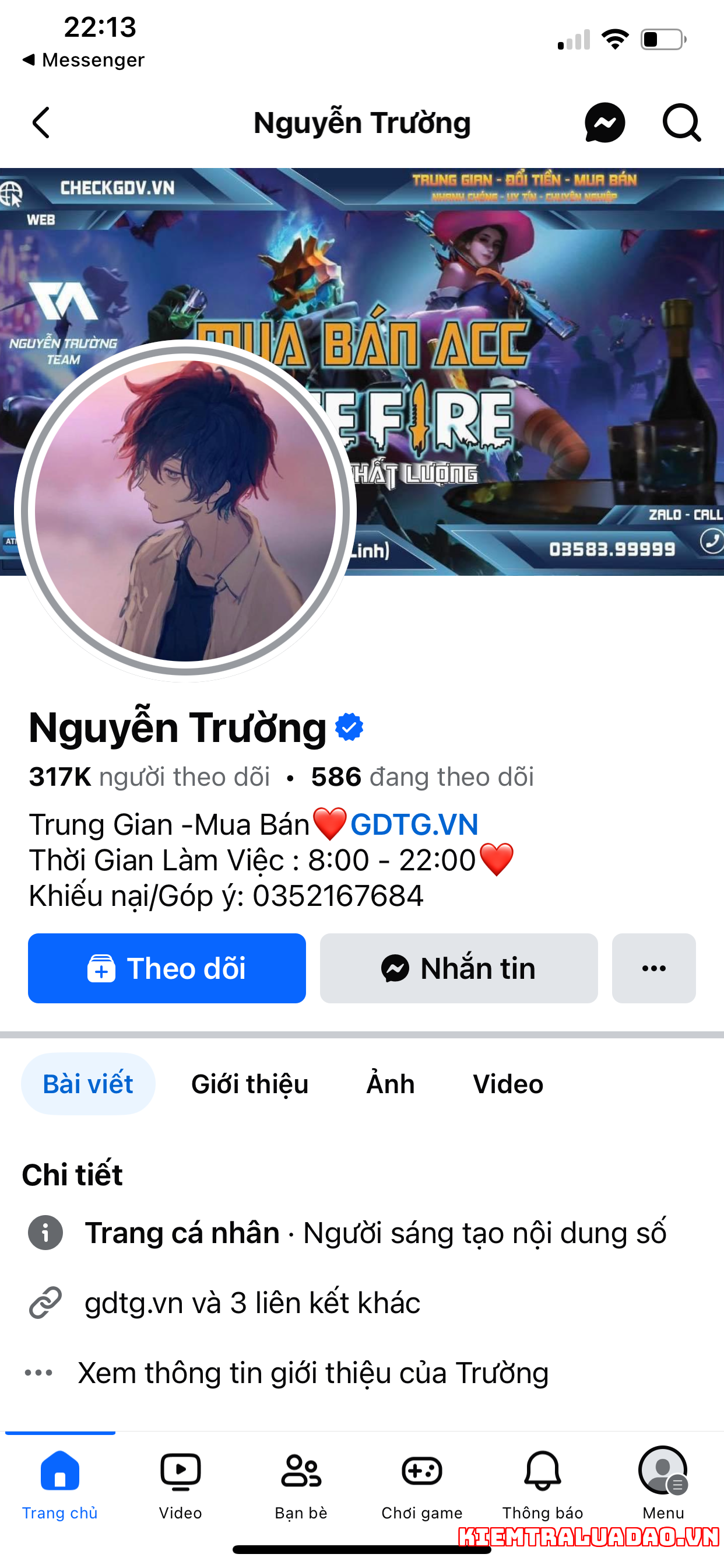Image resolution: width=724 pixels, height=1568 pixels.
Task: Go back using the top-left arrow
Action: (x=41, y=123)
